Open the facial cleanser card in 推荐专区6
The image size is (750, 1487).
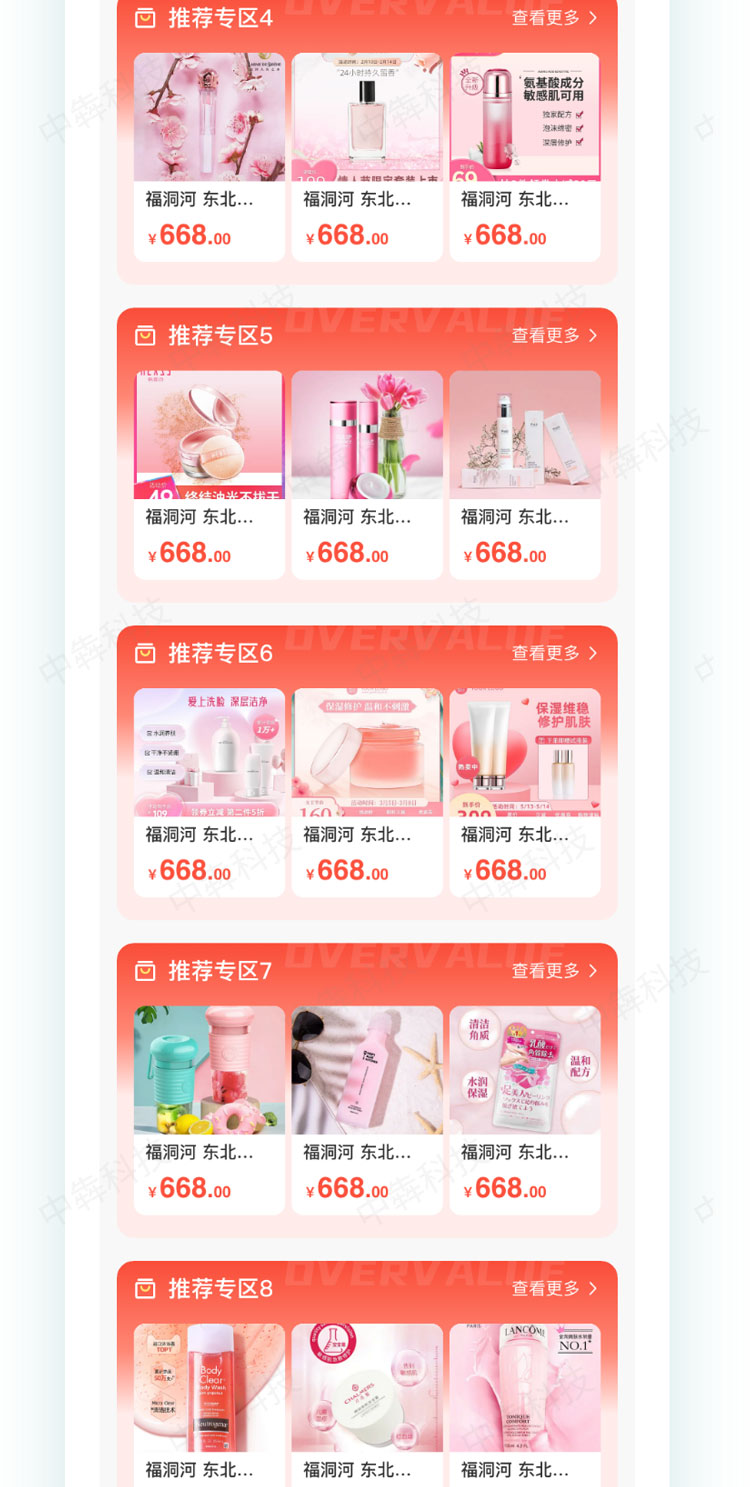[209, 752]
